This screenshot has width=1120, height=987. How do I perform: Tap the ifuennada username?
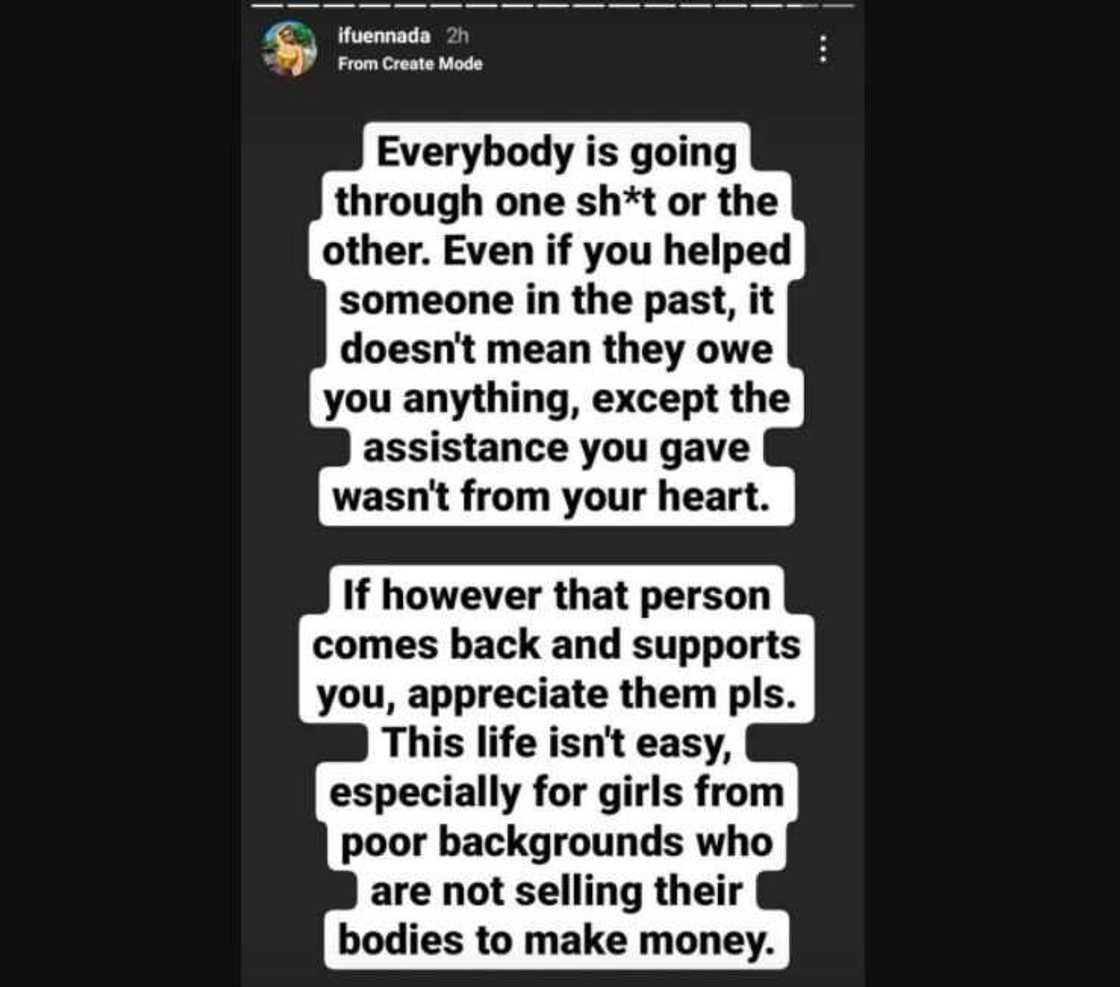pos(384,36)
